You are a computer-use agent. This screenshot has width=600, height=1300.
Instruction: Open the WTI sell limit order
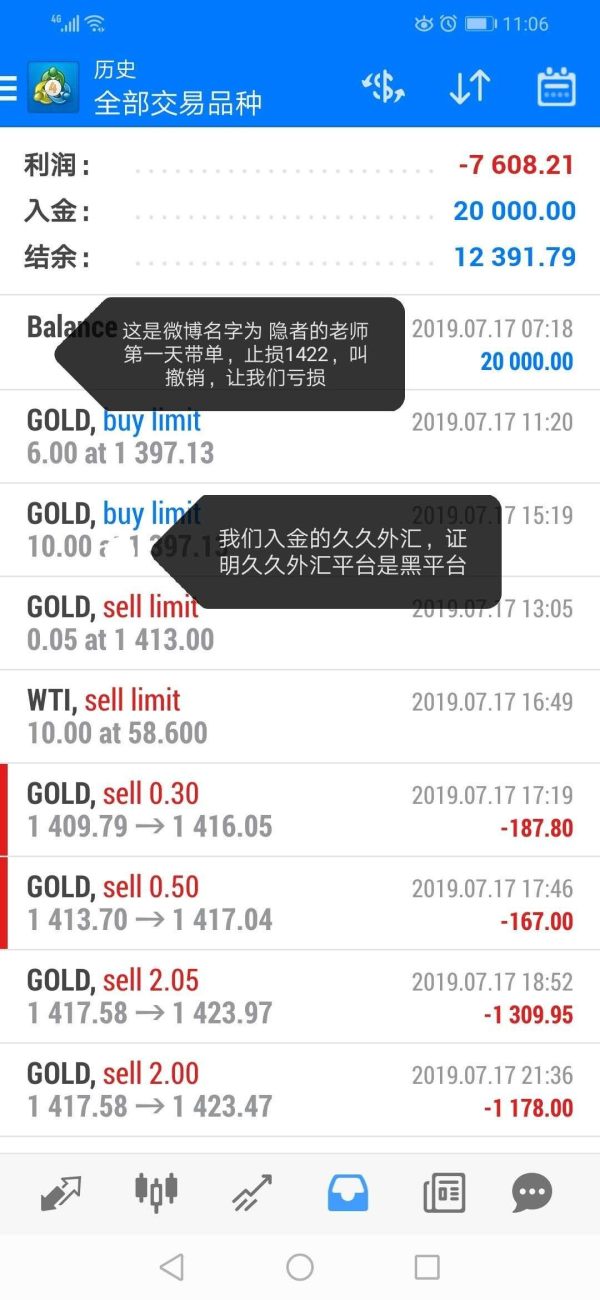coord(300,716)
